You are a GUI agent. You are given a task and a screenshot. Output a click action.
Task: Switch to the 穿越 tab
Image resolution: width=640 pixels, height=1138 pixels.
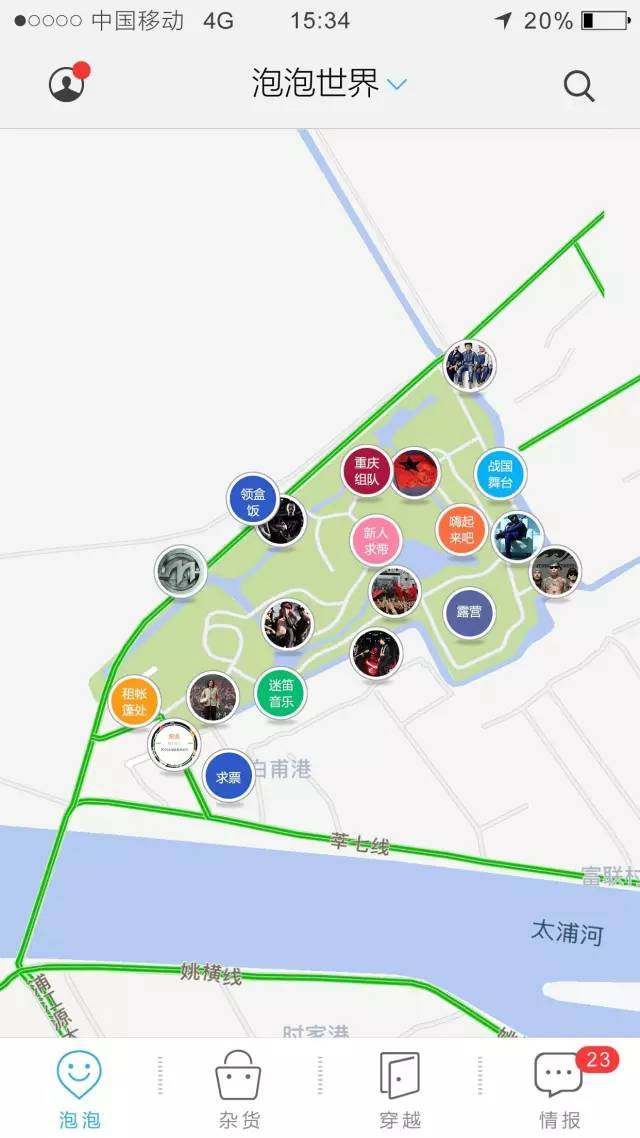coord(399,1090)
